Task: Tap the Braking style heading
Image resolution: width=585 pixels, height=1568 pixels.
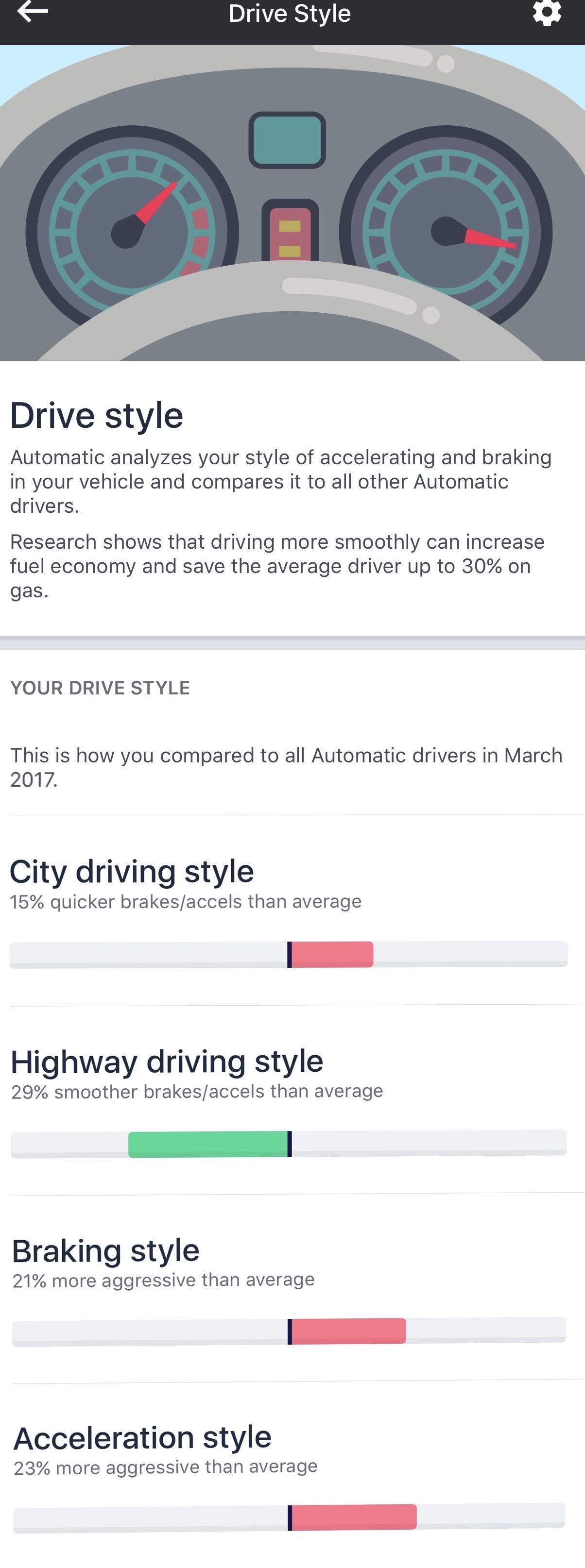Action: tap(104, 1250)
